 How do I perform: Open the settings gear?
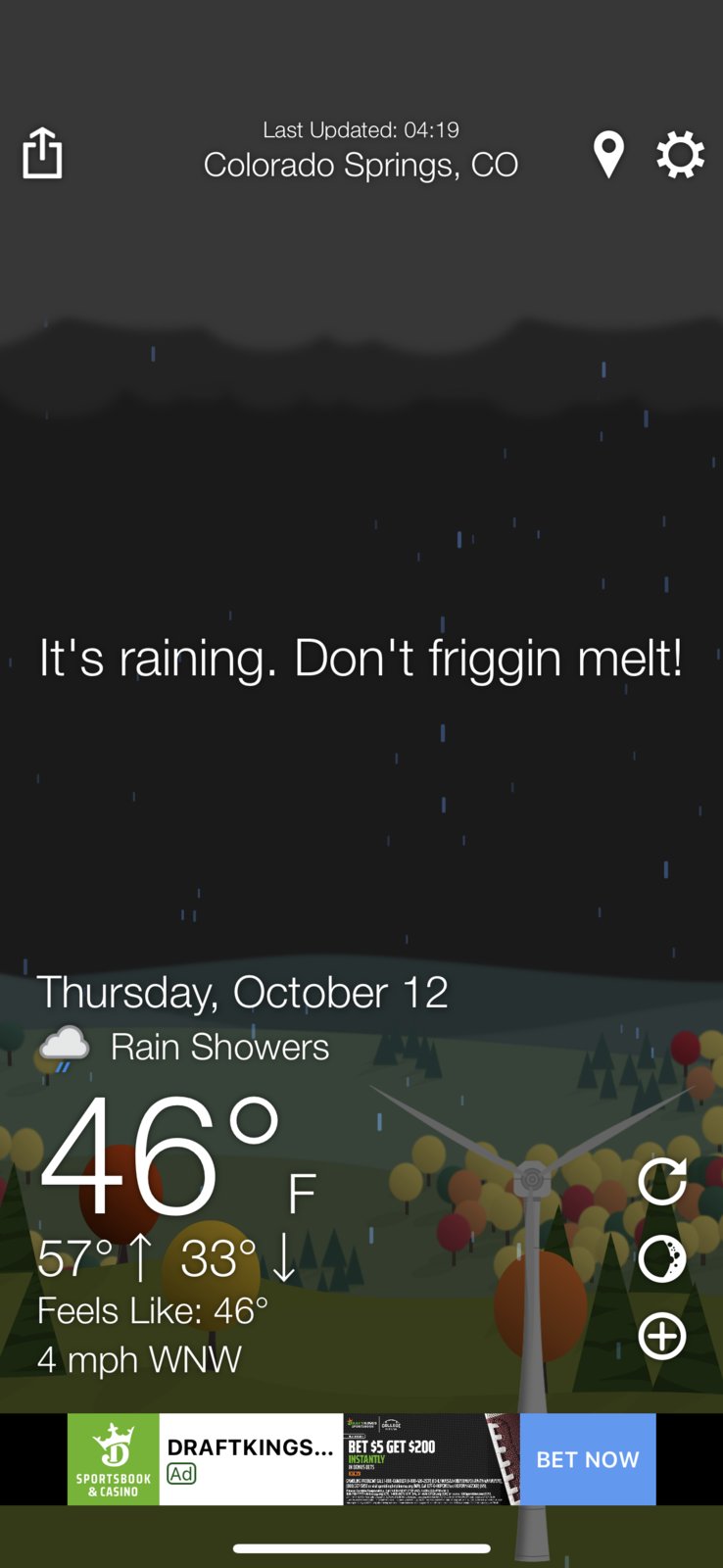pos(680,155)
